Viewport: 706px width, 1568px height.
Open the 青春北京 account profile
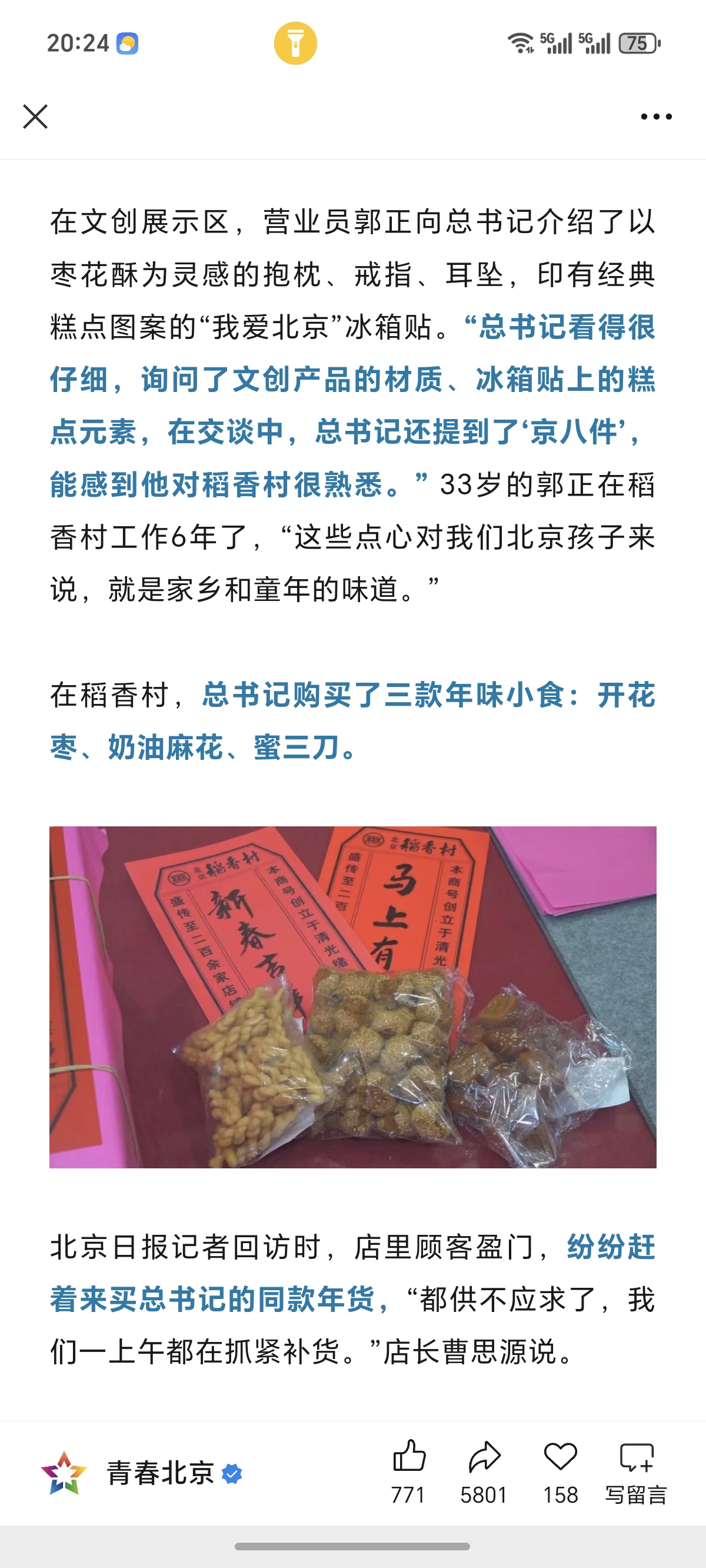tap(159, 1473)
